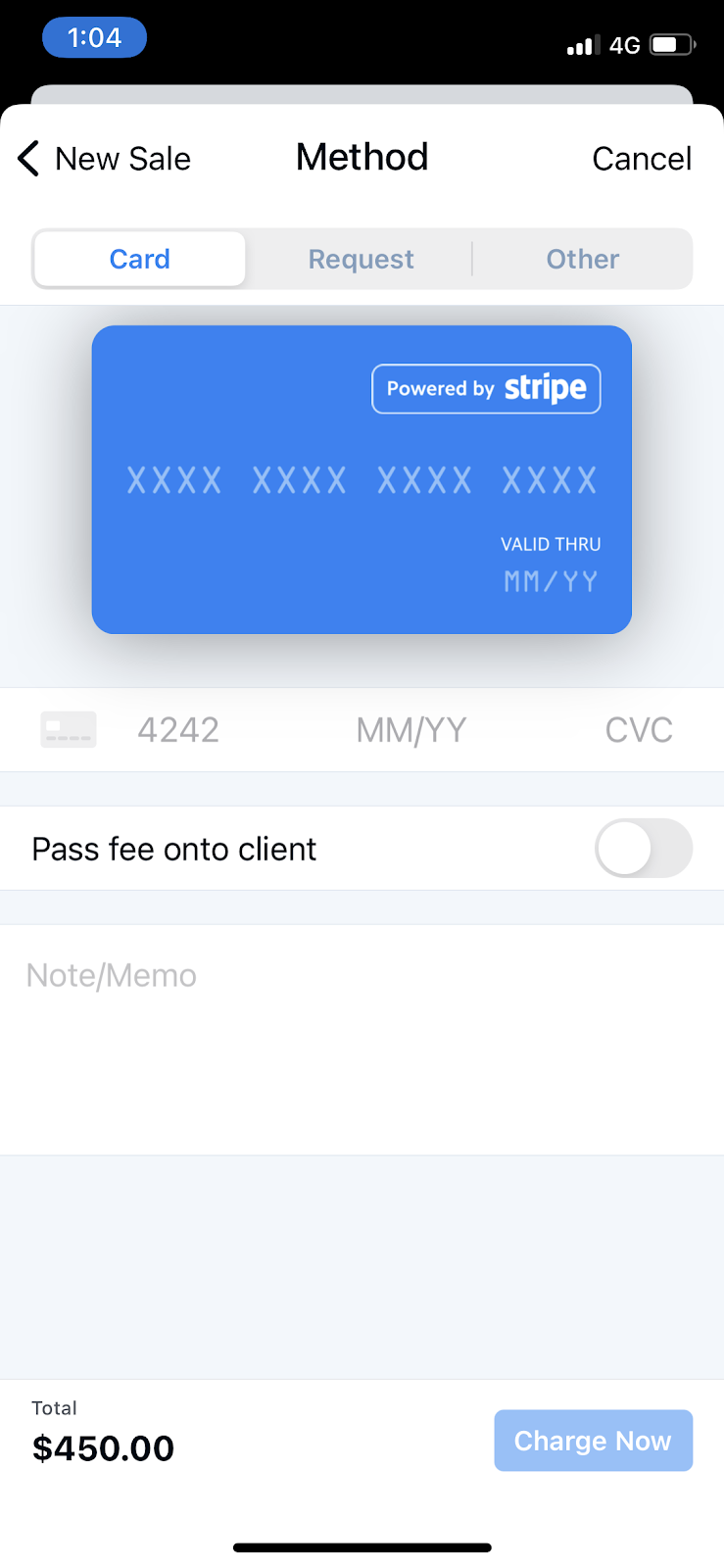
Task: Cancel the payment method screen
Action: coord(642,159)
